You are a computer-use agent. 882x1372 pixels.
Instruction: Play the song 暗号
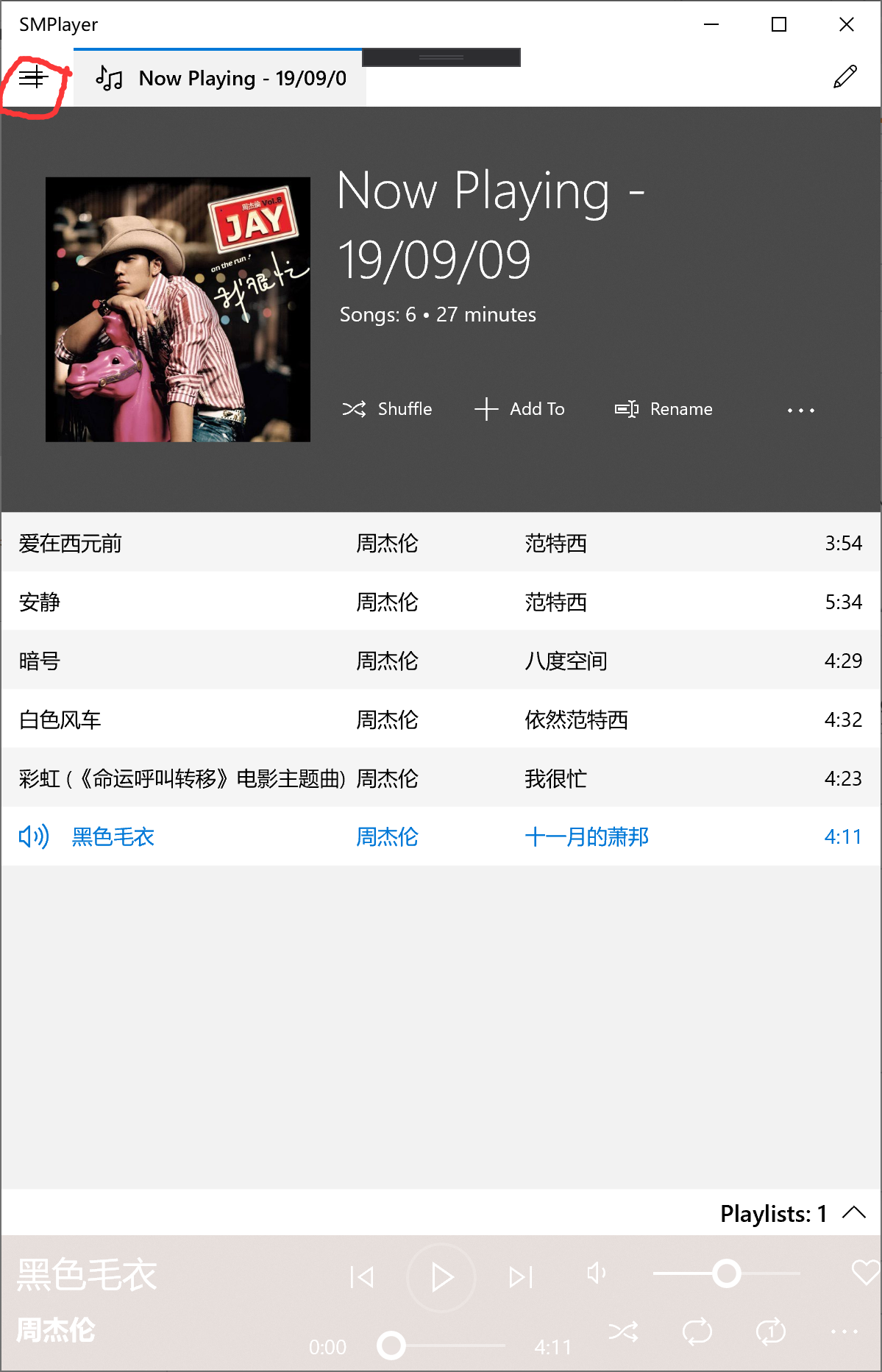tap(40, 661)
